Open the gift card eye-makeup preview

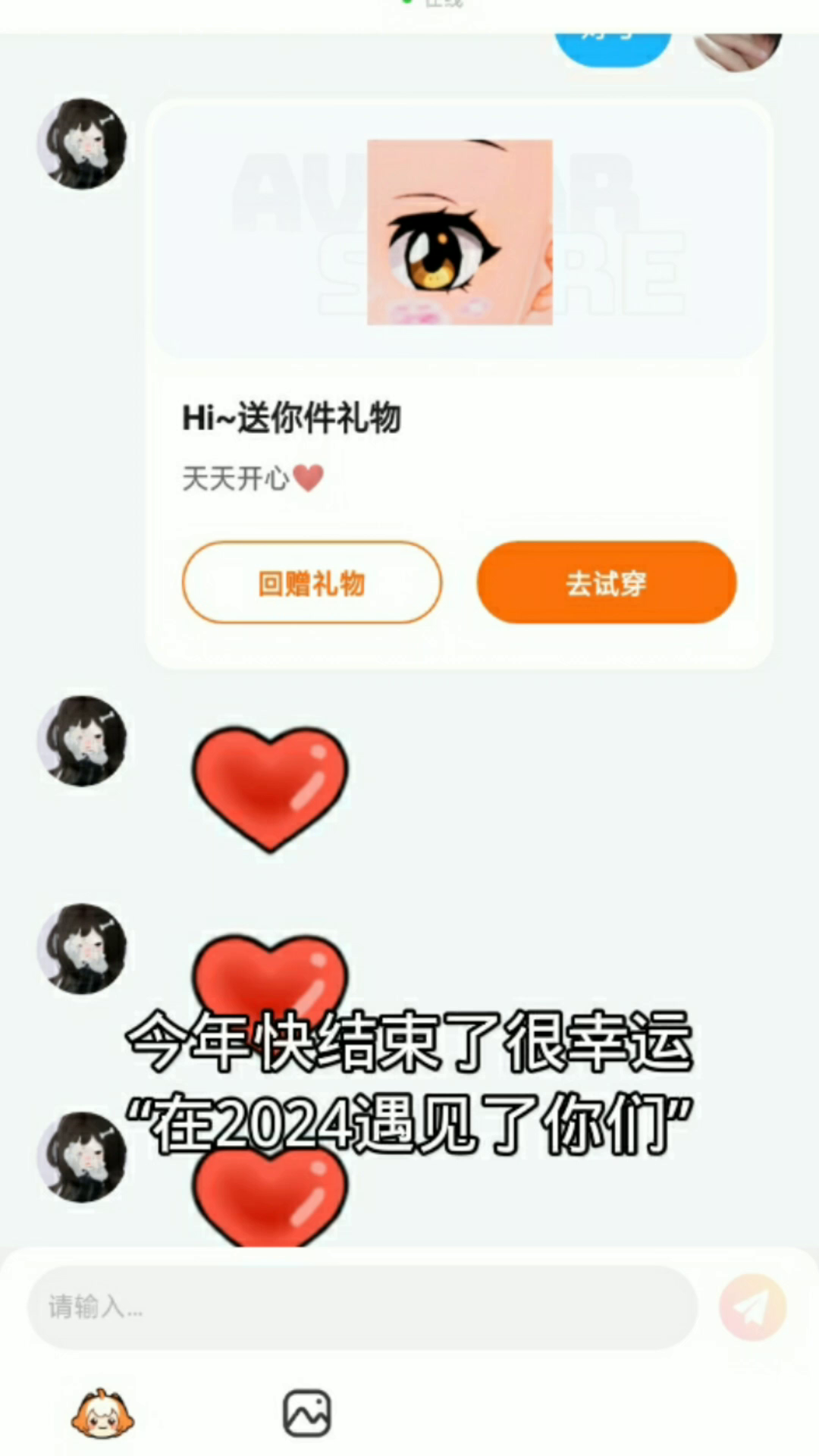point(460,232)
